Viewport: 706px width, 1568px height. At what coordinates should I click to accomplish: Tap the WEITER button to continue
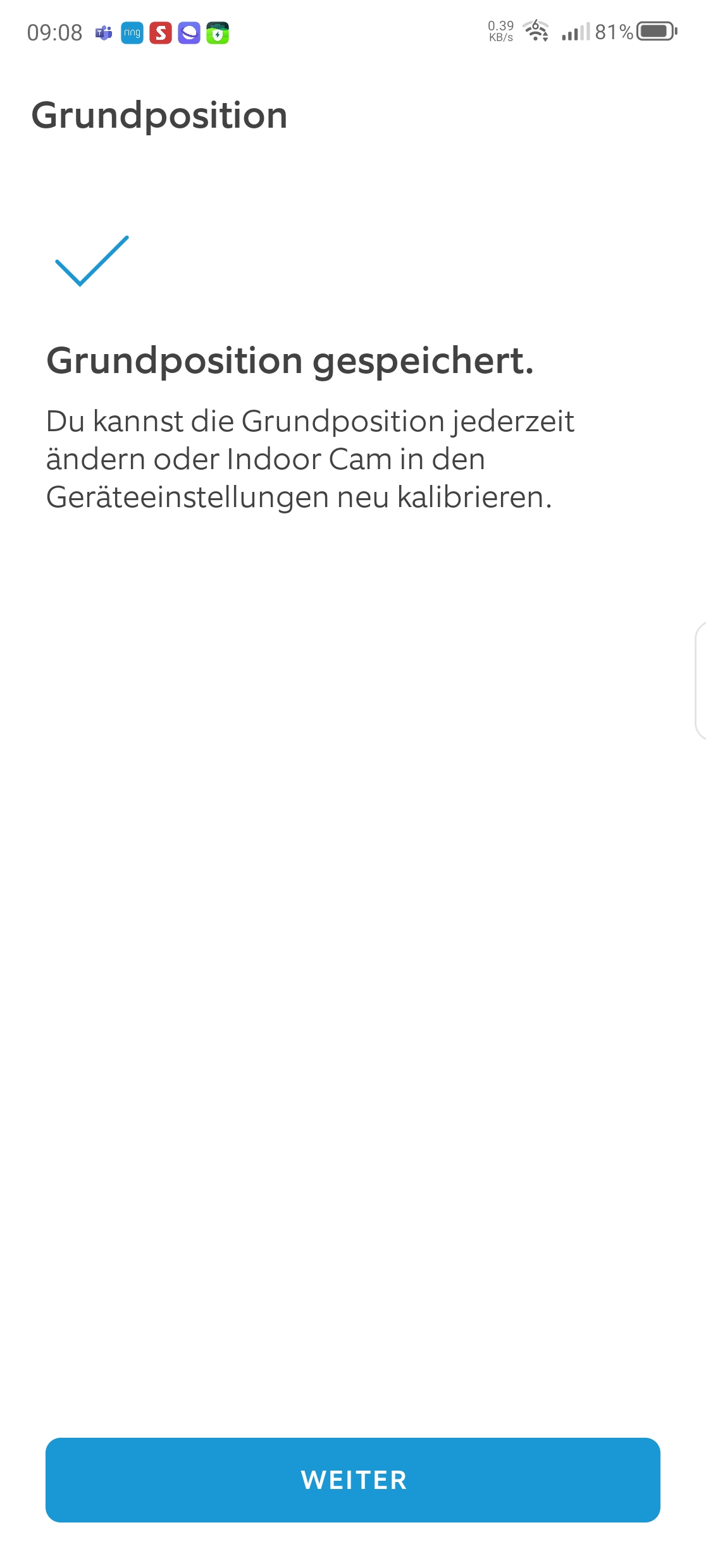pos(353,1479)
